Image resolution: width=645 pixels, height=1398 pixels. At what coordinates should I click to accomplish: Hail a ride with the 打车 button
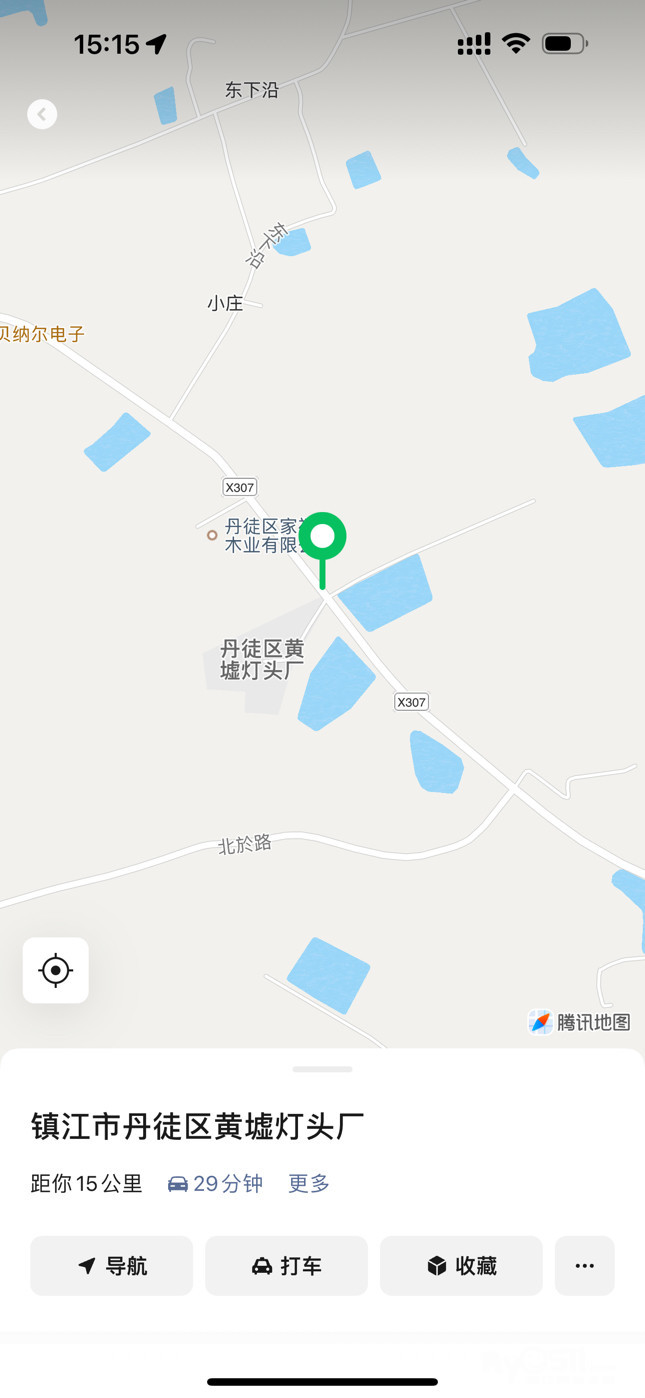(x=286, y=1266)
